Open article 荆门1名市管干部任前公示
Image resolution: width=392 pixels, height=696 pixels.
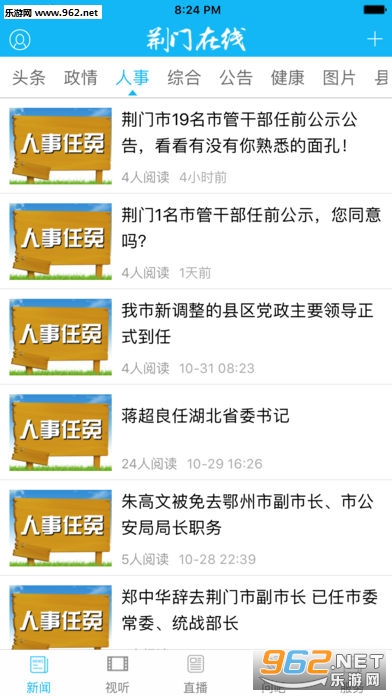196,241
